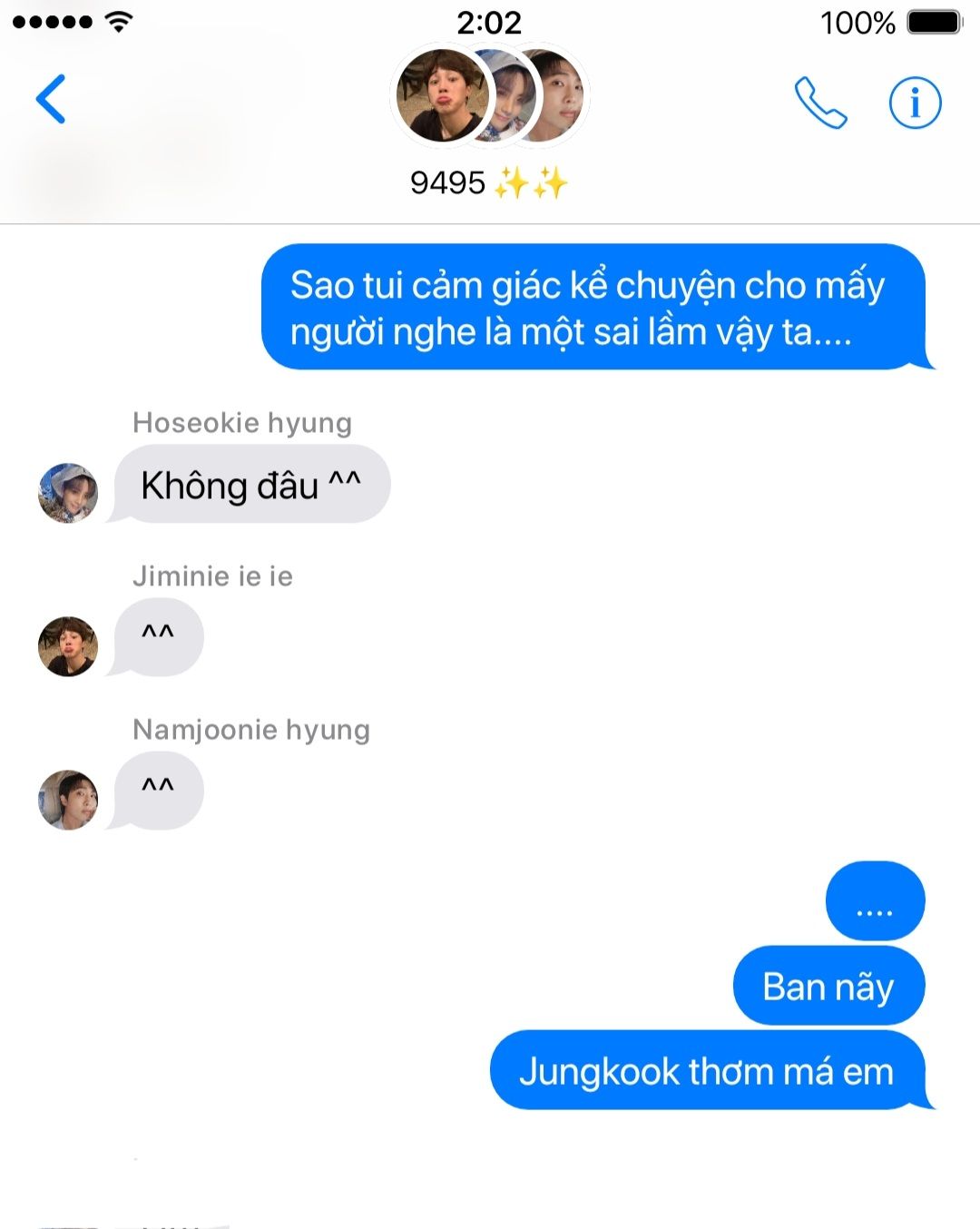The image size is (980, 1229).
Task: Tap Hoseokie hyung's avatar
Action: (x=68, y=493)
